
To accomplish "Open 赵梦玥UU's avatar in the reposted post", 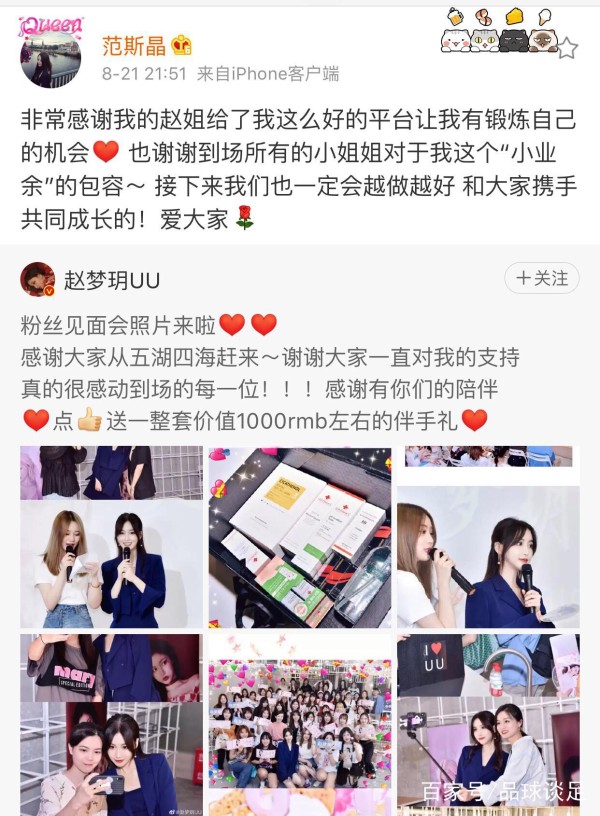I will 38,280.
